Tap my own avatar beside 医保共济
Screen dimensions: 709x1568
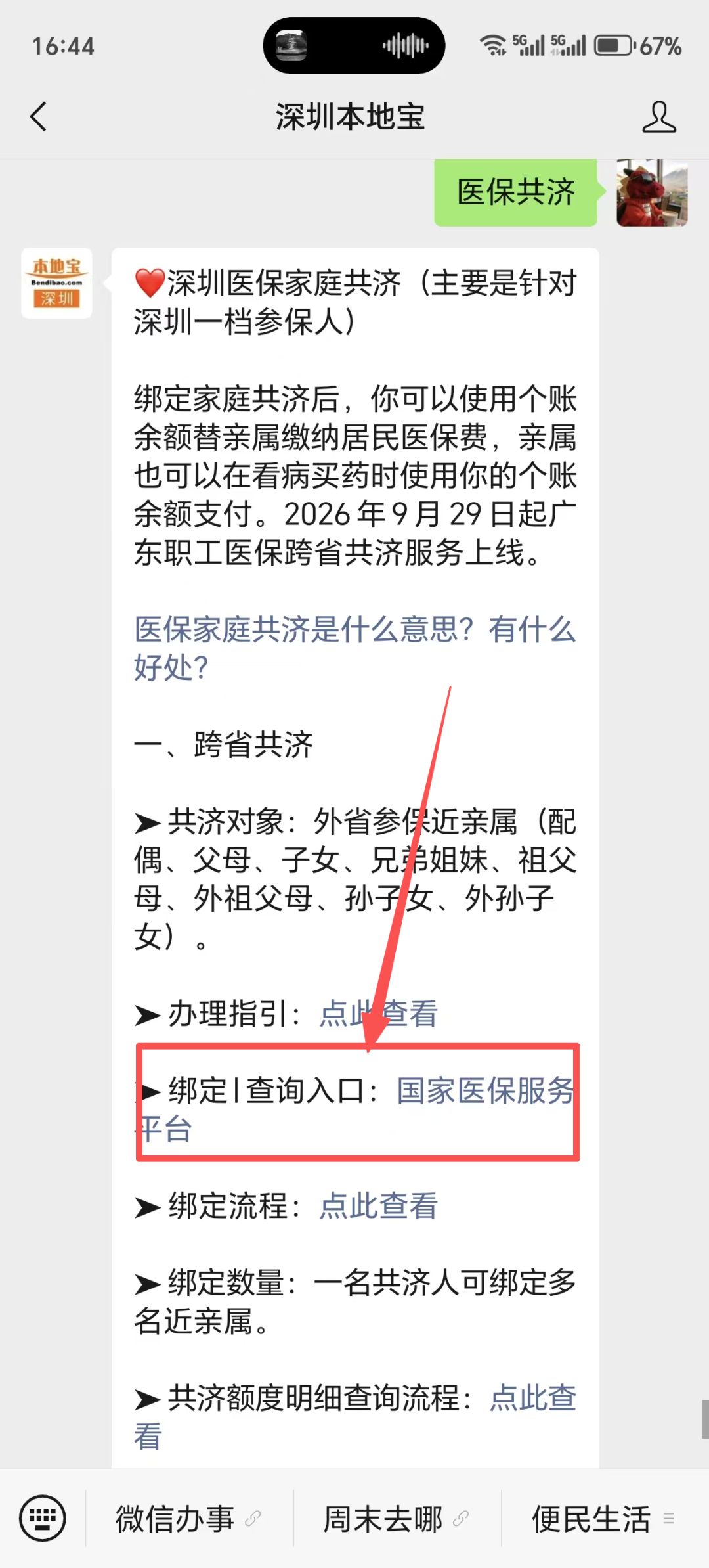[652, 192]
